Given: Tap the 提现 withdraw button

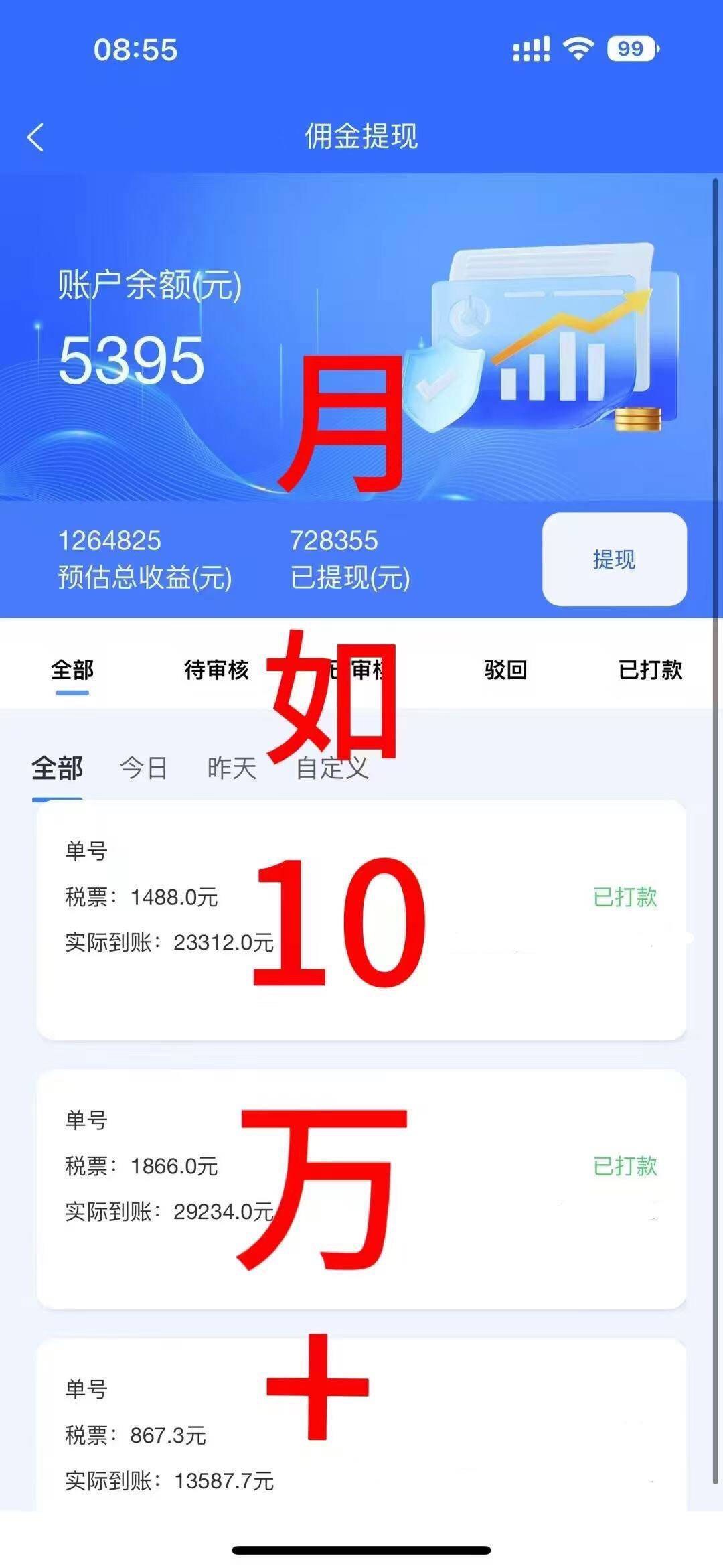Looking at the screenshot, I should pos(614,559).
